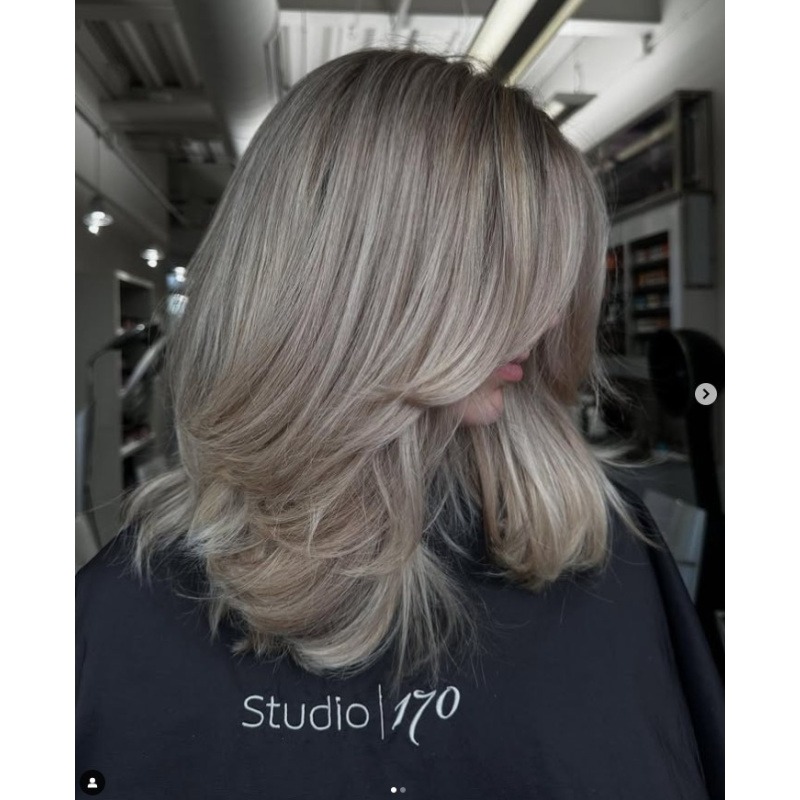The height and width of the screenshot is (800, 800).
Task: Go to the next photo in carousel
Action: coord(706,394)
